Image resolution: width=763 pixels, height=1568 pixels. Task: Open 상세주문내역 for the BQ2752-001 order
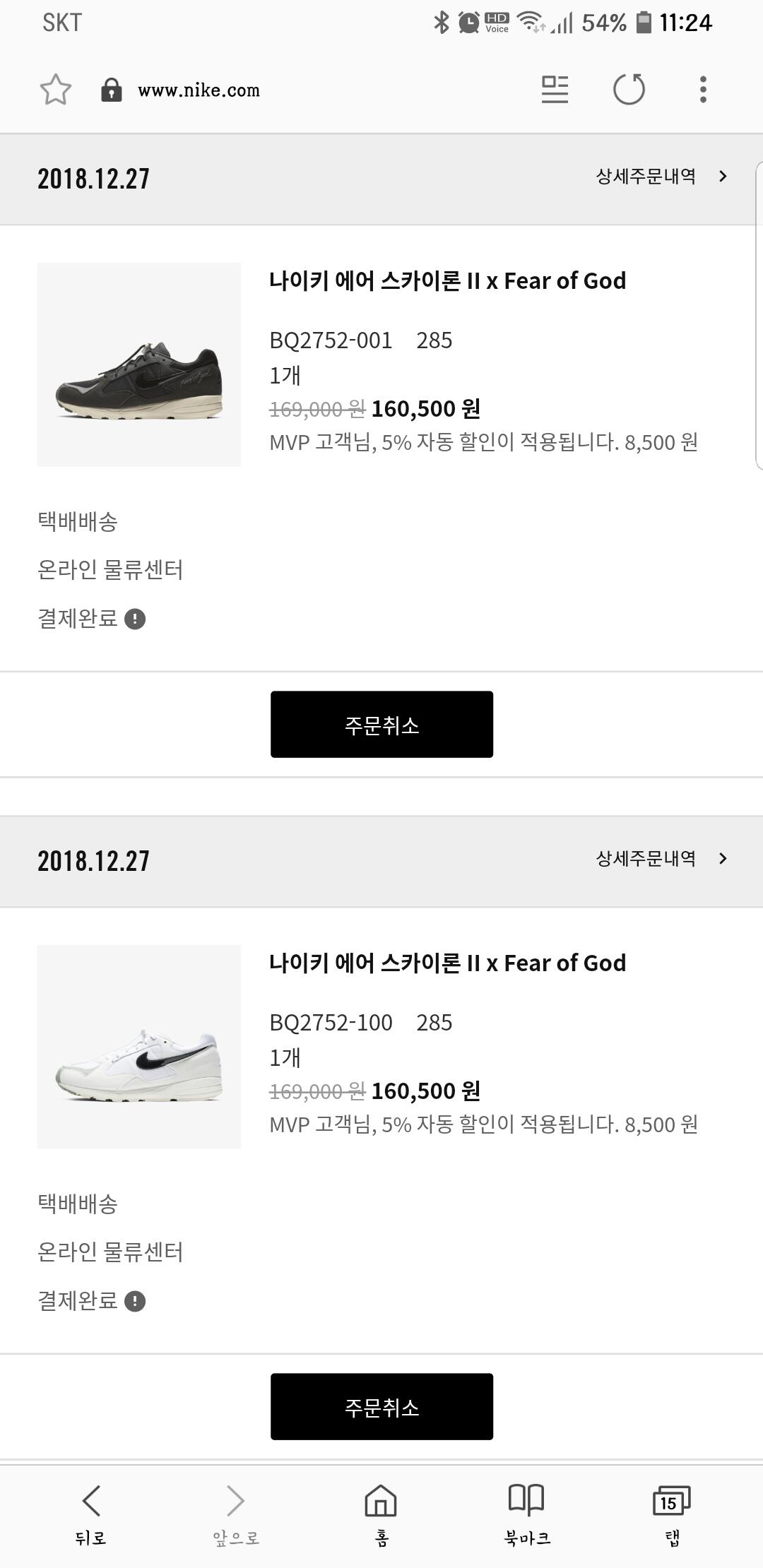[x=661, y=177]
